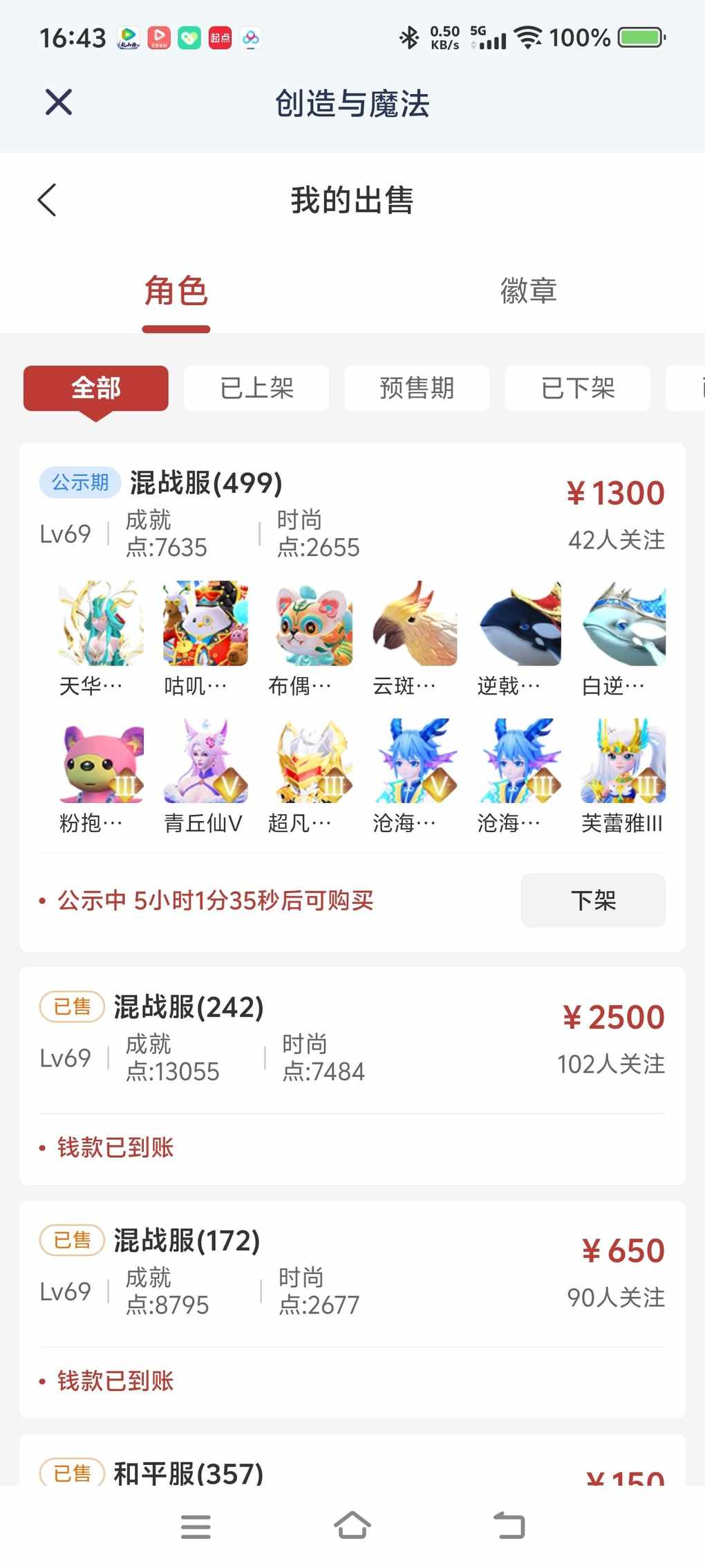The height and width of the screenshot is (1568, 705).
Task: Show 已下架 listings
Action: pos(578,388)
